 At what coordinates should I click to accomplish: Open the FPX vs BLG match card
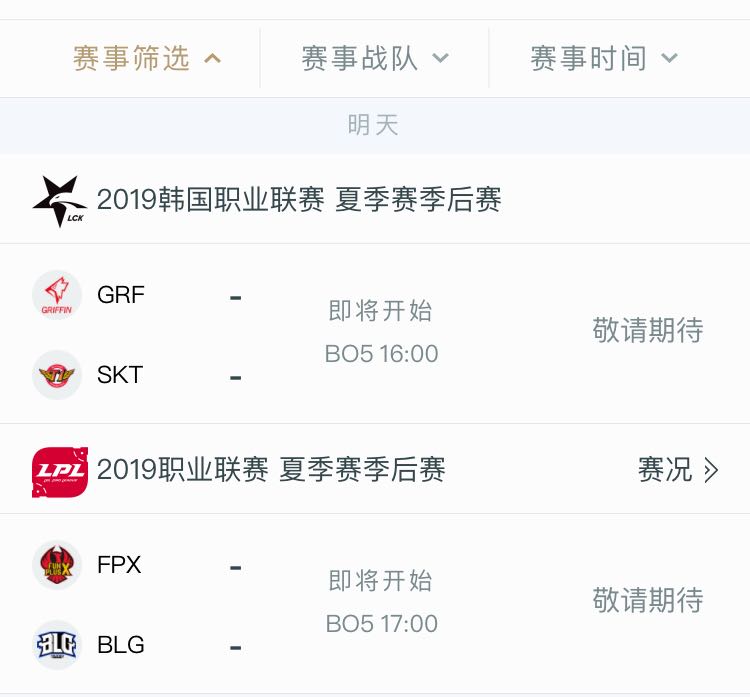point(375,604)
